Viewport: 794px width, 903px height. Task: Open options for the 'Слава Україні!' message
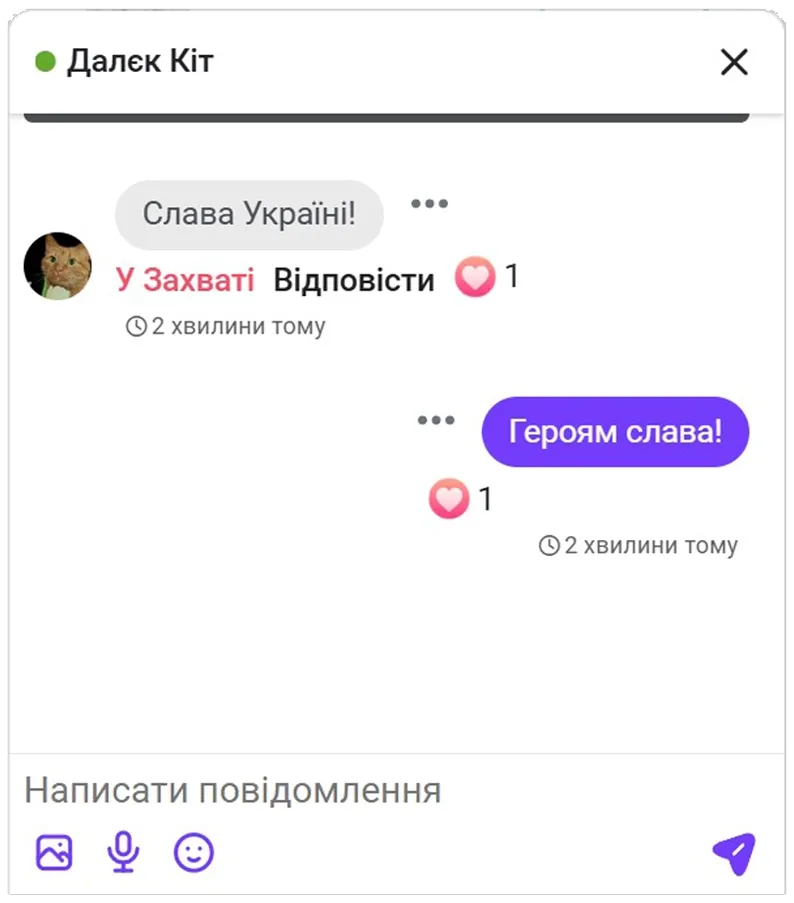(429, 204)
